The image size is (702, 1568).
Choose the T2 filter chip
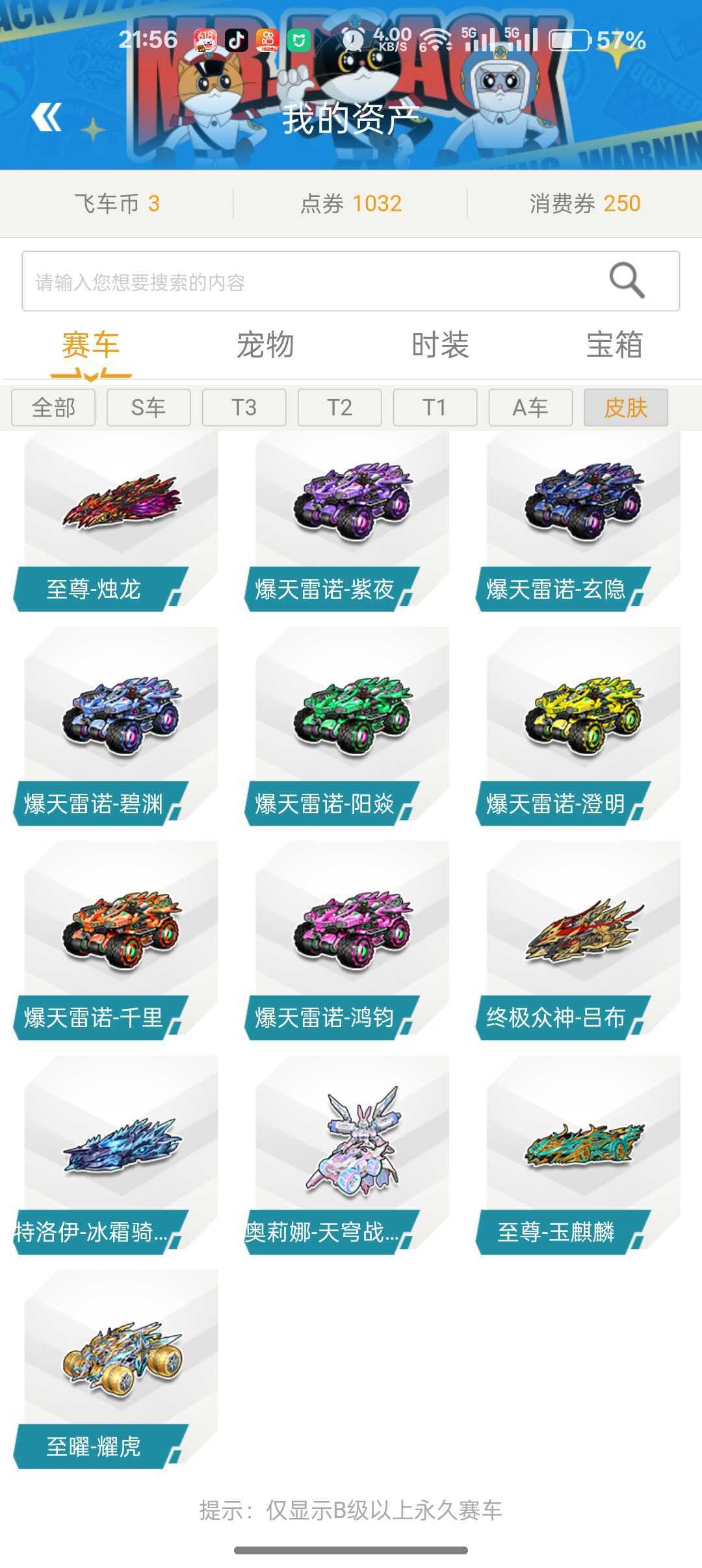[339, 408]
